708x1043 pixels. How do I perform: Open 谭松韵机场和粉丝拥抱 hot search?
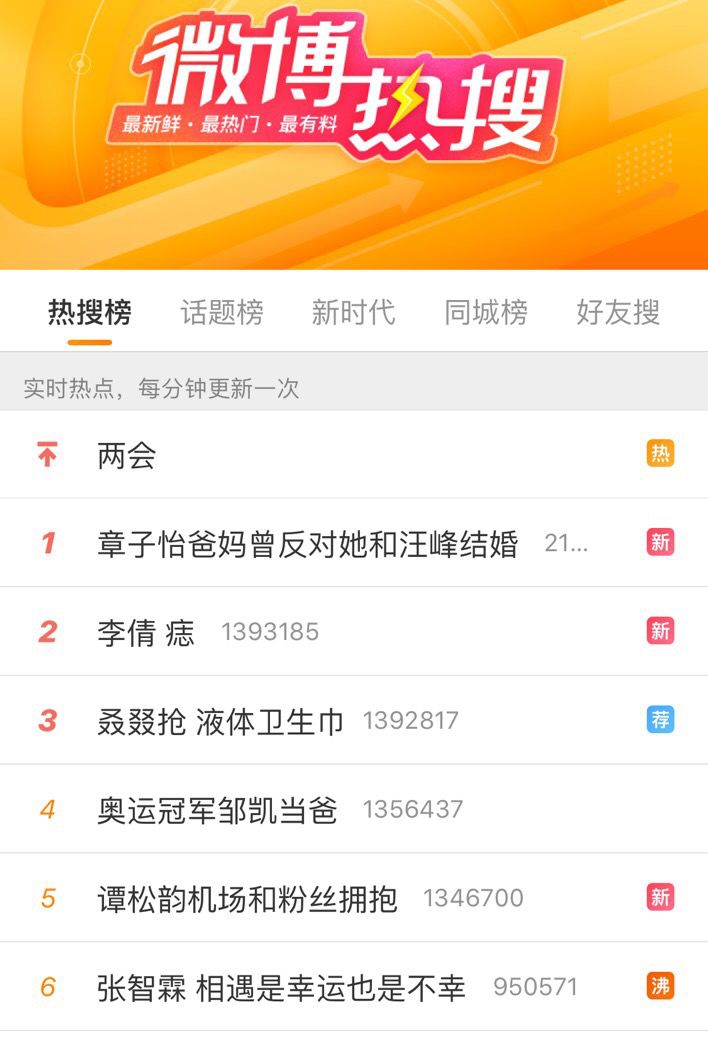[248, 898]
